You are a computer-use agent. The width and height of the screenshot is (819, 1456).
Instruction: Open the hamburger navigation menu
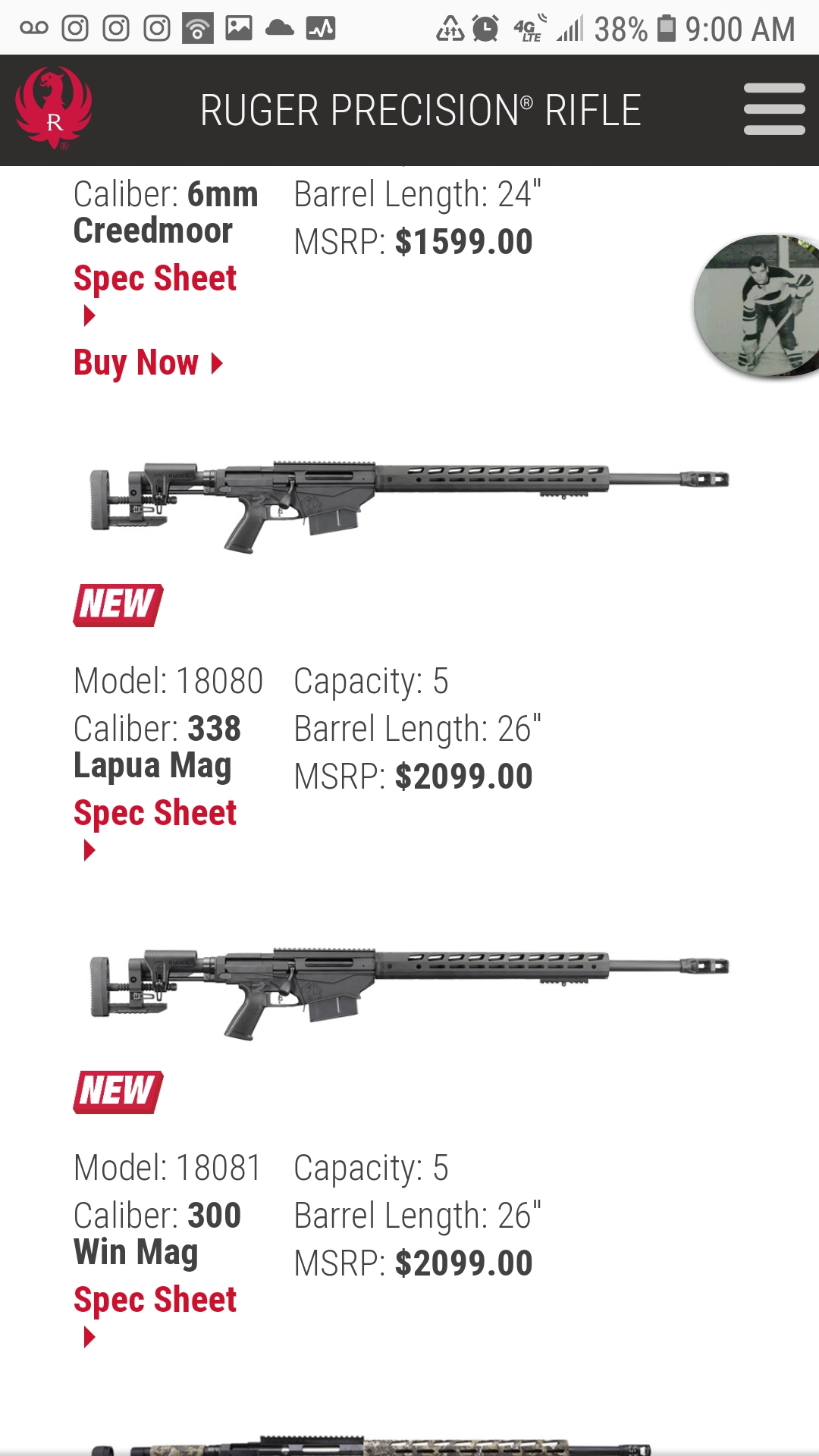[773, 109]
